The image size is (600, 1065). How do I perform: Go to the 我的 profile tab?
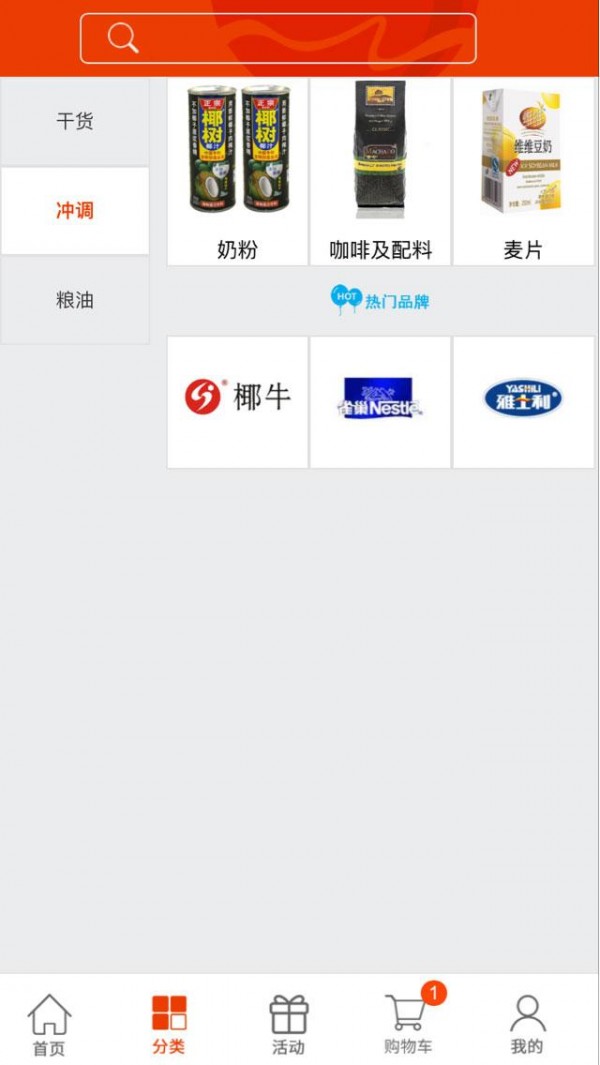pos(527,1025)
